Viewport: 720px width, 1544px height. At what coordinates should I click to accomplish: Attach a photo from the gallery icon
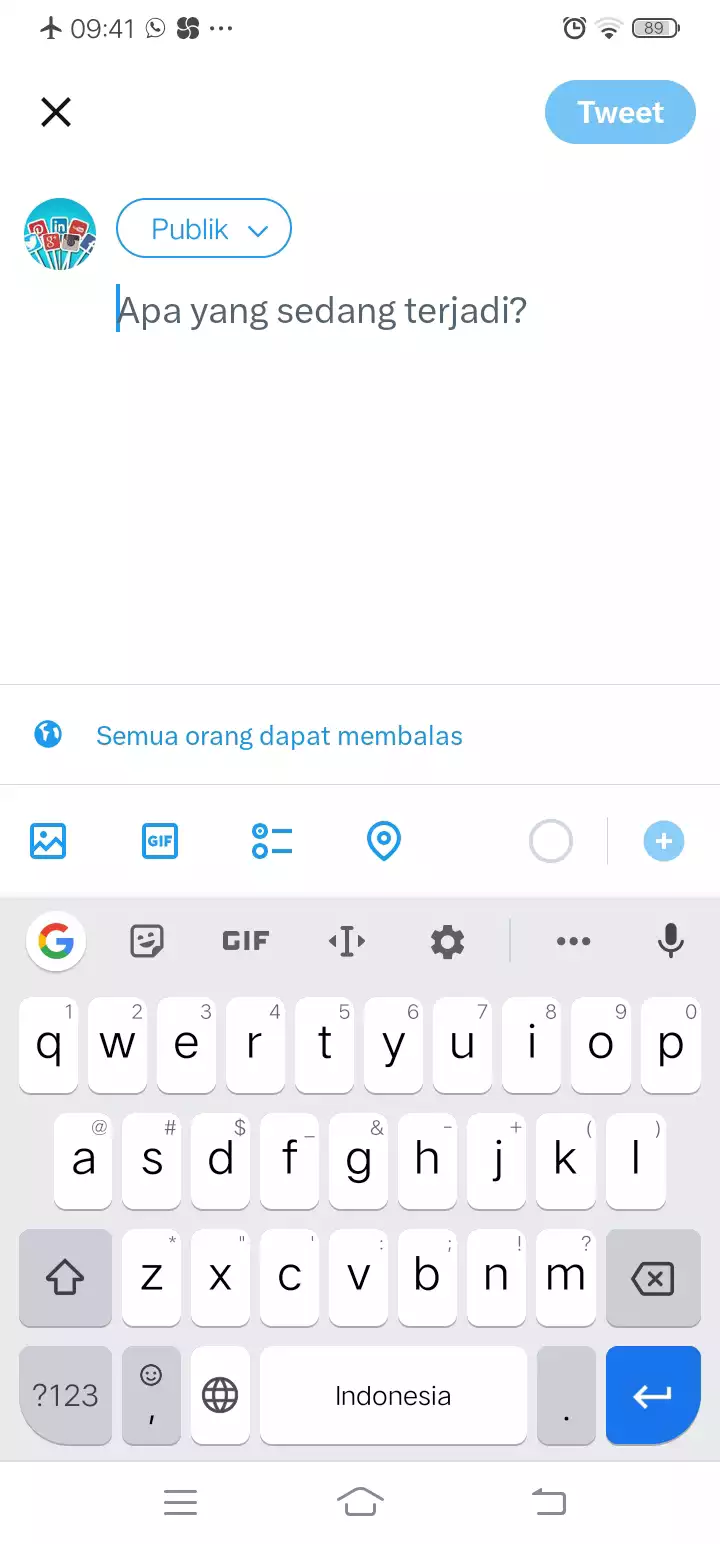(x=48, y=841)
